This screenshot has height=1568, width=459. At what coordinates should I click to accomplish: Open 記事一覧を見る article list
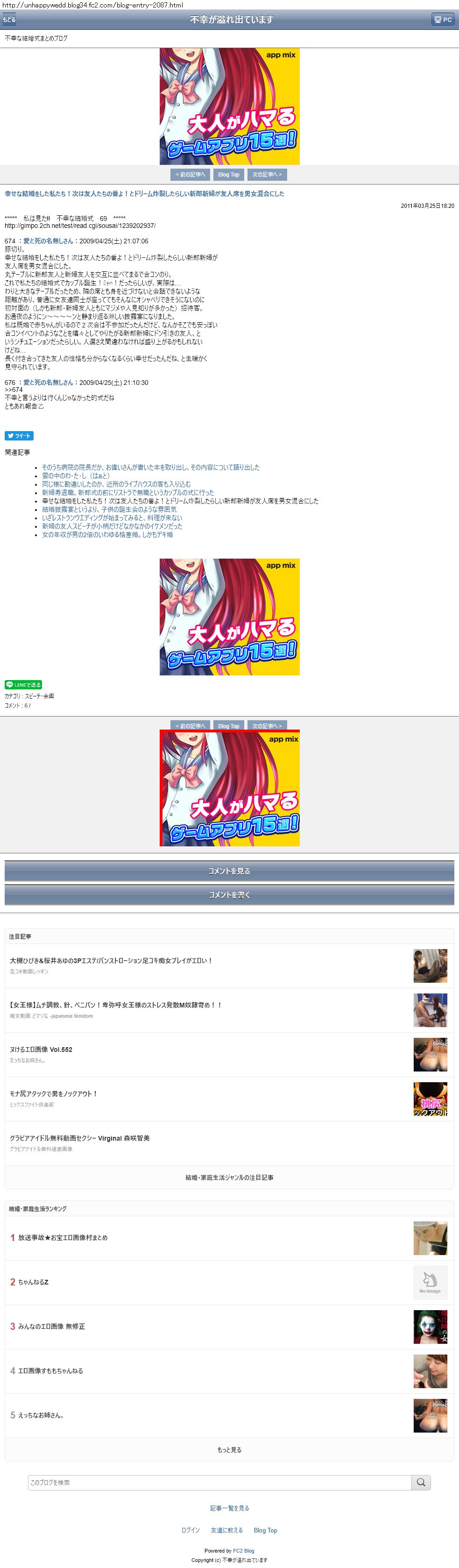(229, 1508)
